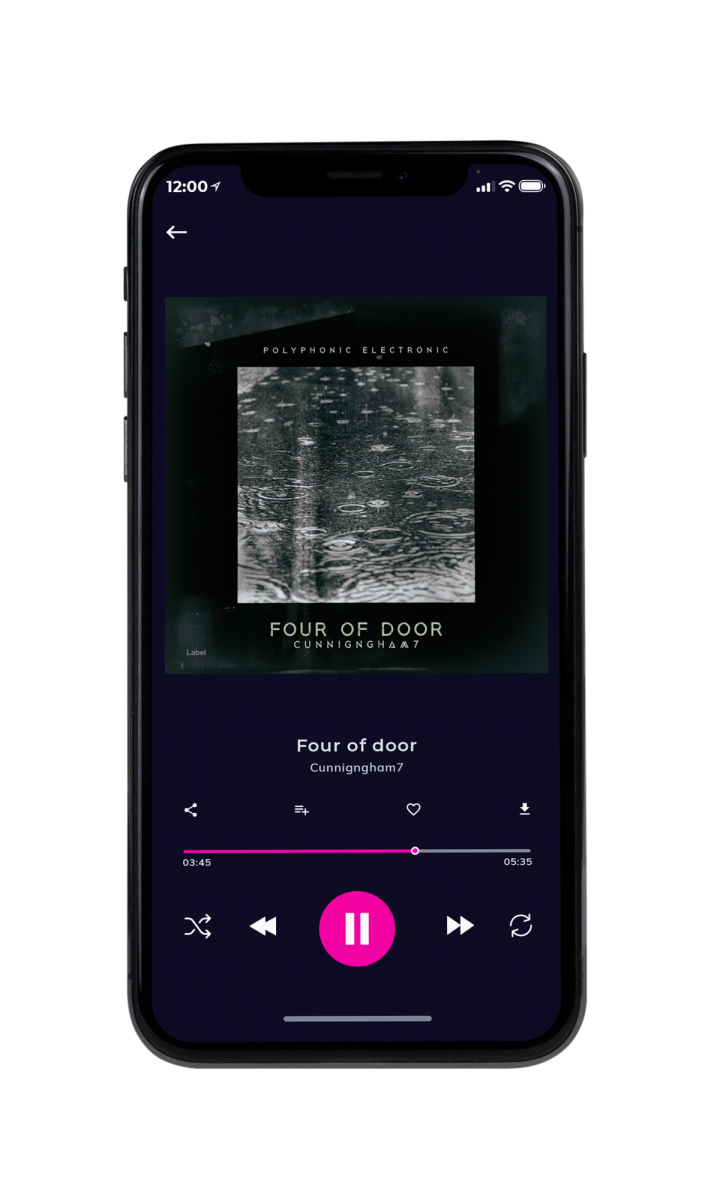Screen dimensions: 720x1200
Task: Share the song Four of door
Action: coord(191,810)
